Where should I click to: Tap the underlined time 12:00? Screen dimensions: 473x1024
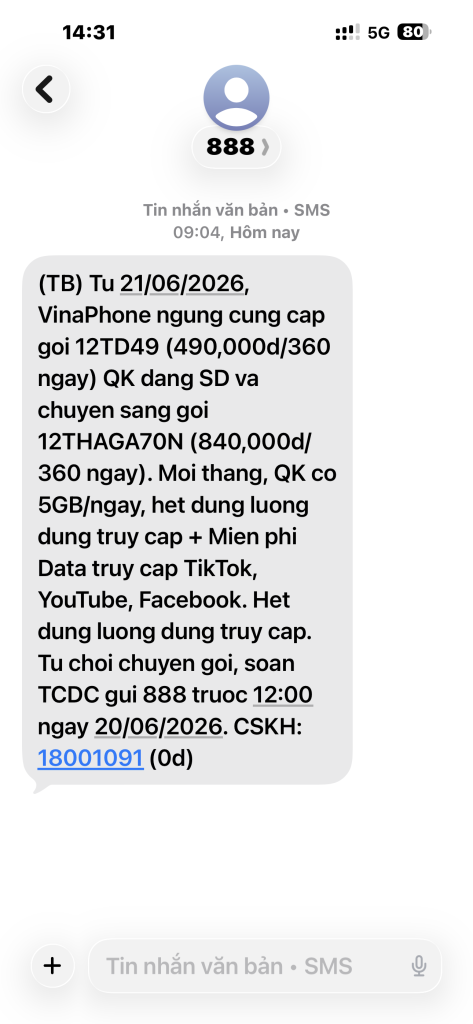pyautogui.click(x=283, y=695)
